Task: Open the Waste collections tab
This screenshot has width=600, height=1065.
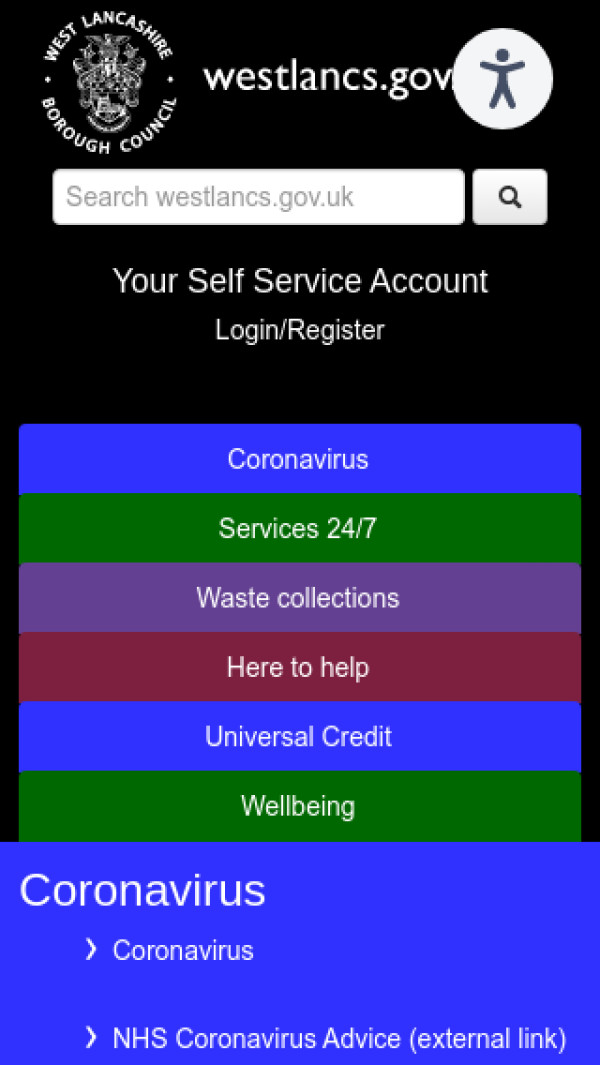Action: coord(299,598)
